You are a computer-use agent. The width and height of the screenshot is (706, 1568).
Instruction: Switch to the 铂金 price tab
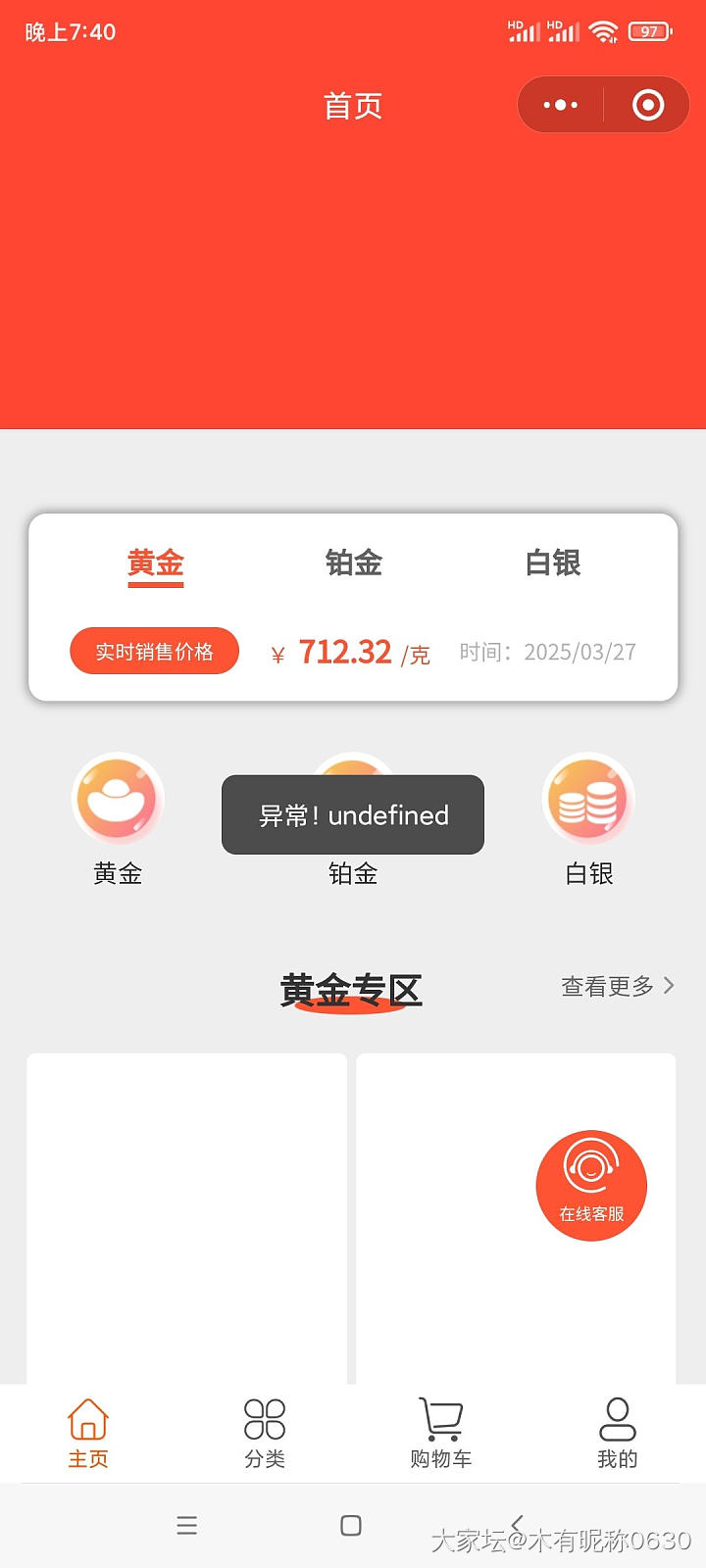(x=353, y=563)
